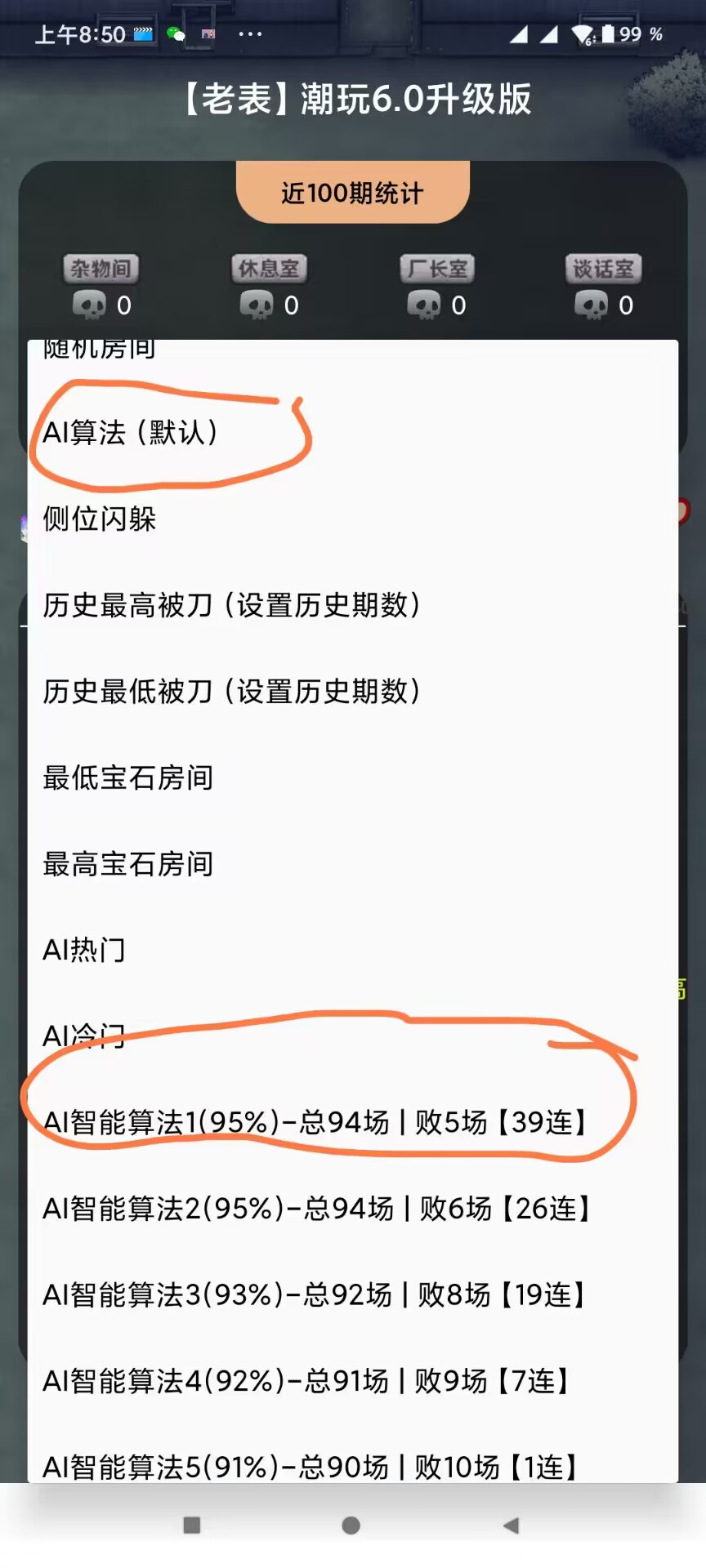
Task: Select AI算法（默认）option
Action: tap(131, 433)
